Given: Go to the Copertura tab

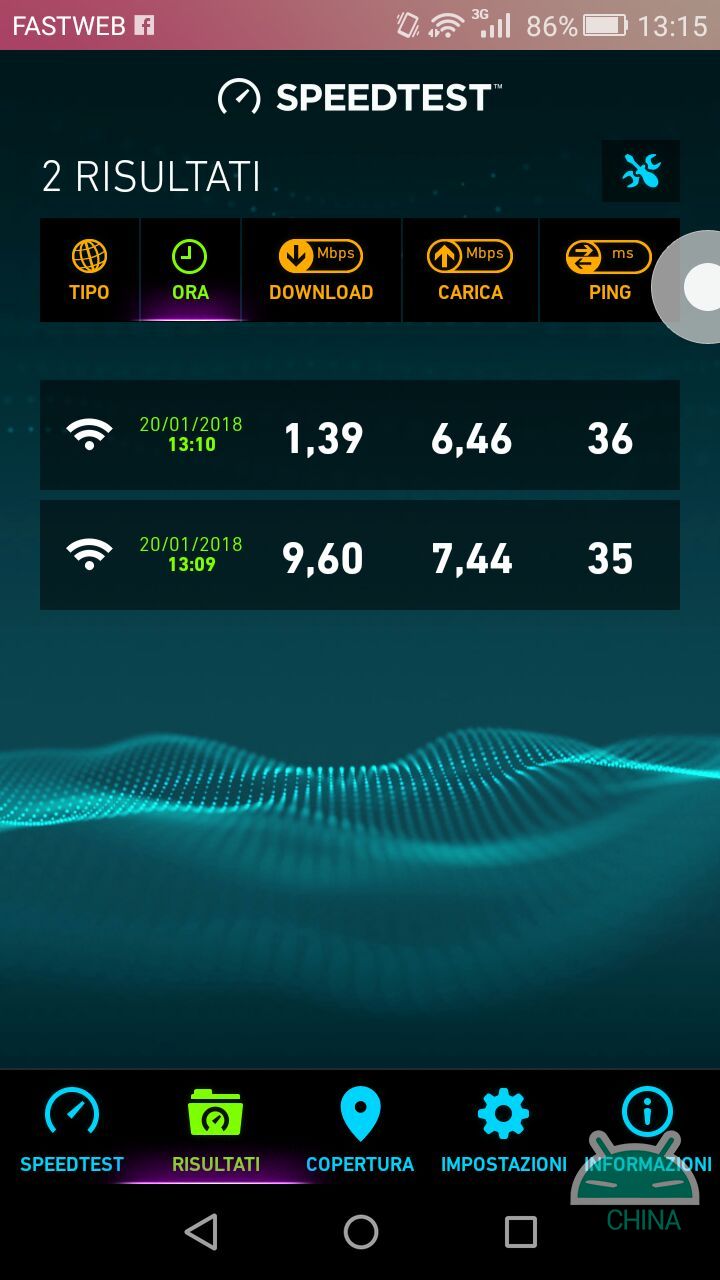Looking at the screenshot, I should click(360, 1129).
